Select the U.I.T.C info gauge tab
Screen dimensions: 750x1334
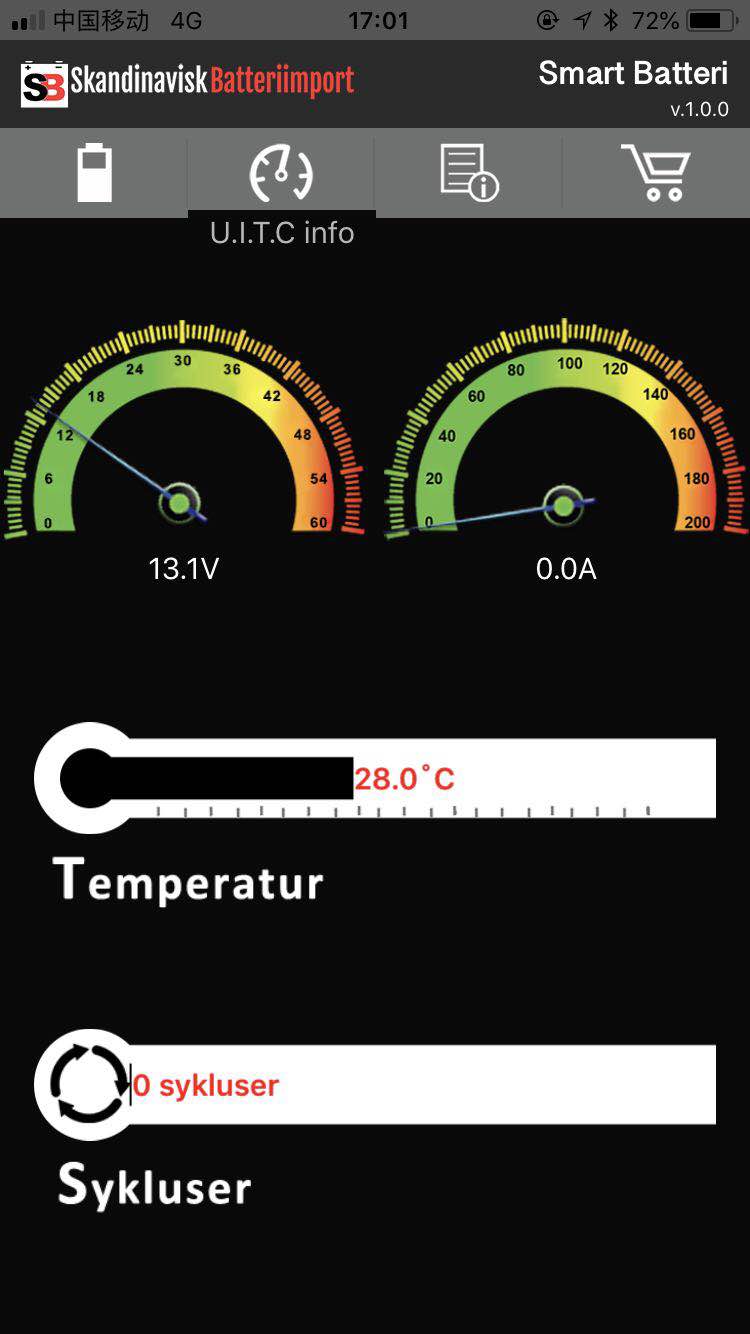pos(281,173)
